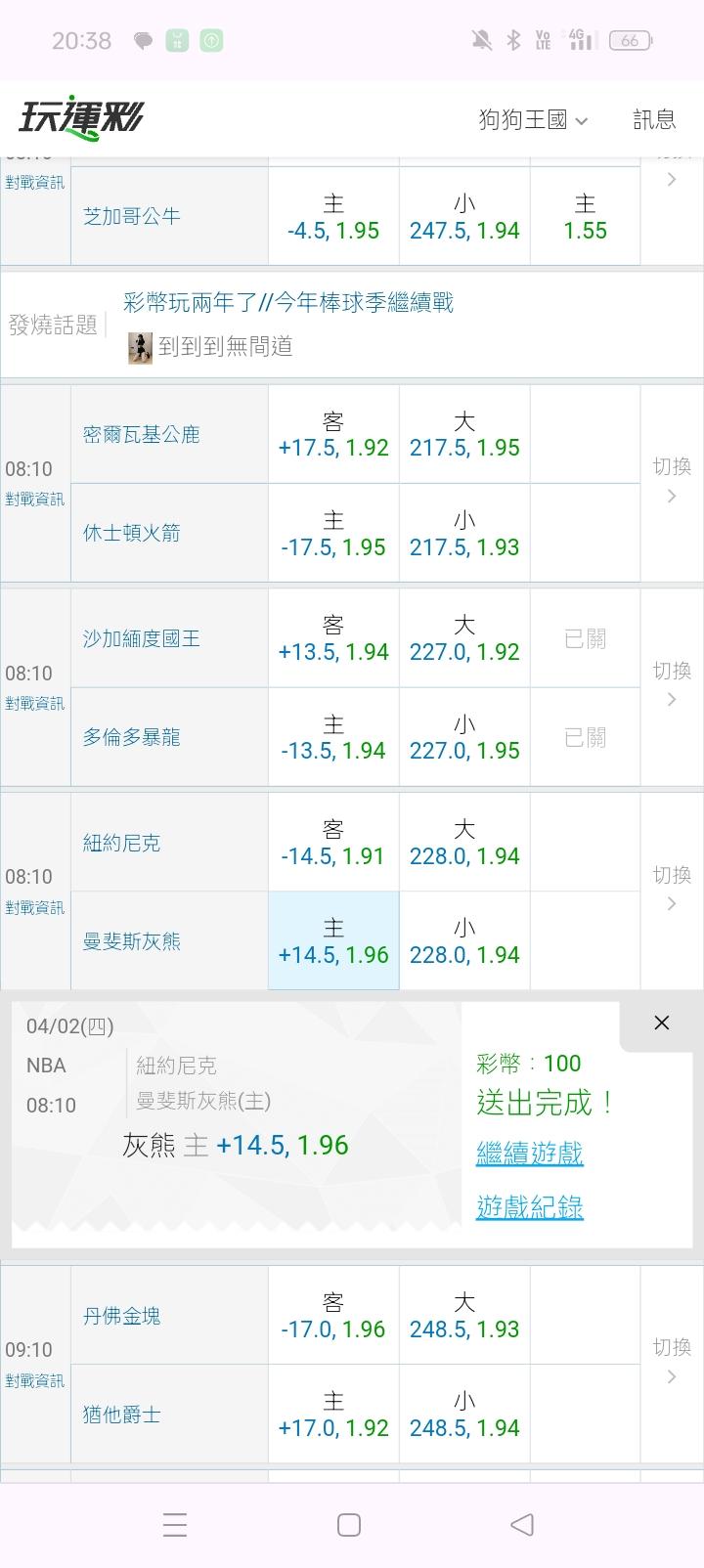The height and width of the screenshot is (1568, 704).
Task: Pick under 228.0 for Knicks vs Grizzlies
Action: coord(464,941)
